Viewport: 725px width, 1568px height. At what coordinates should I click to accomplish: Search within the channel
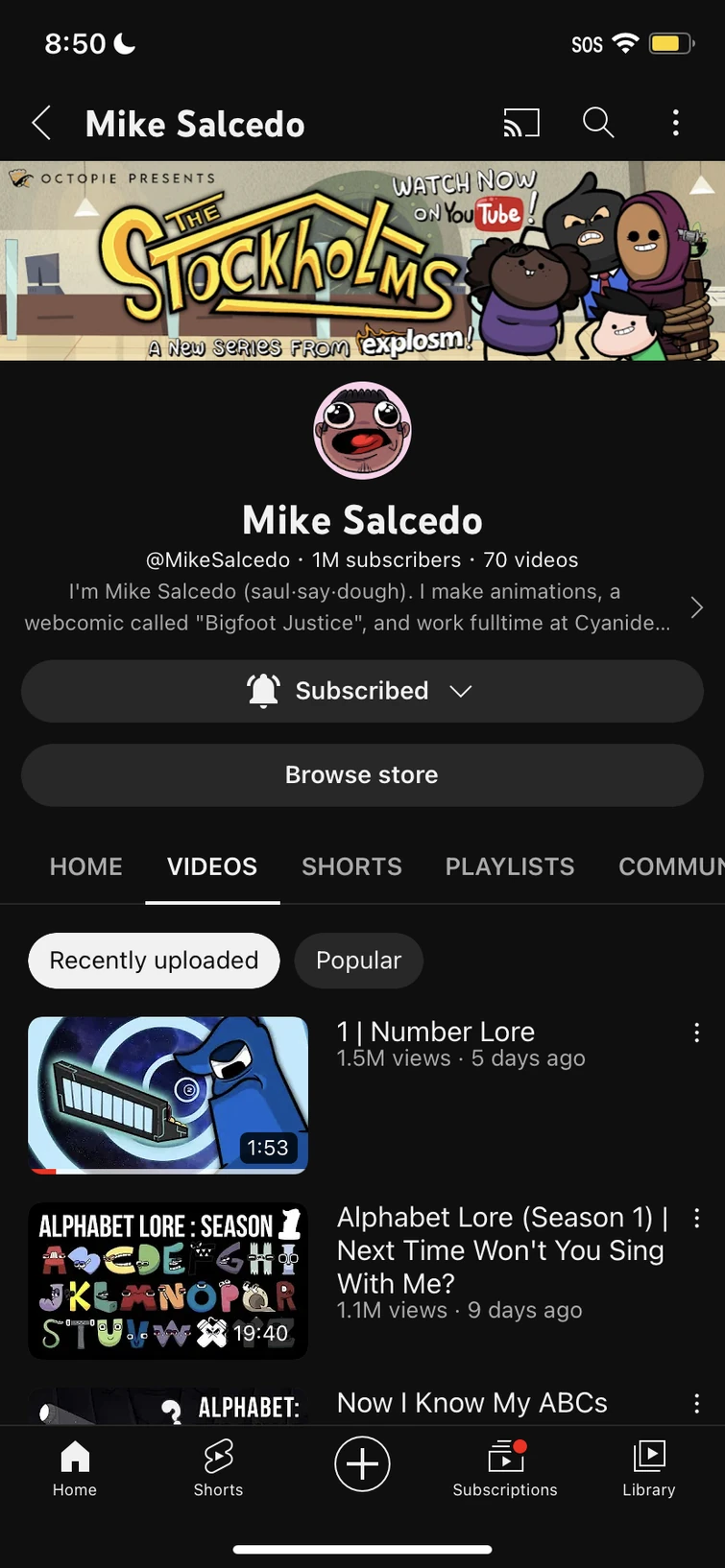point(598,123)
